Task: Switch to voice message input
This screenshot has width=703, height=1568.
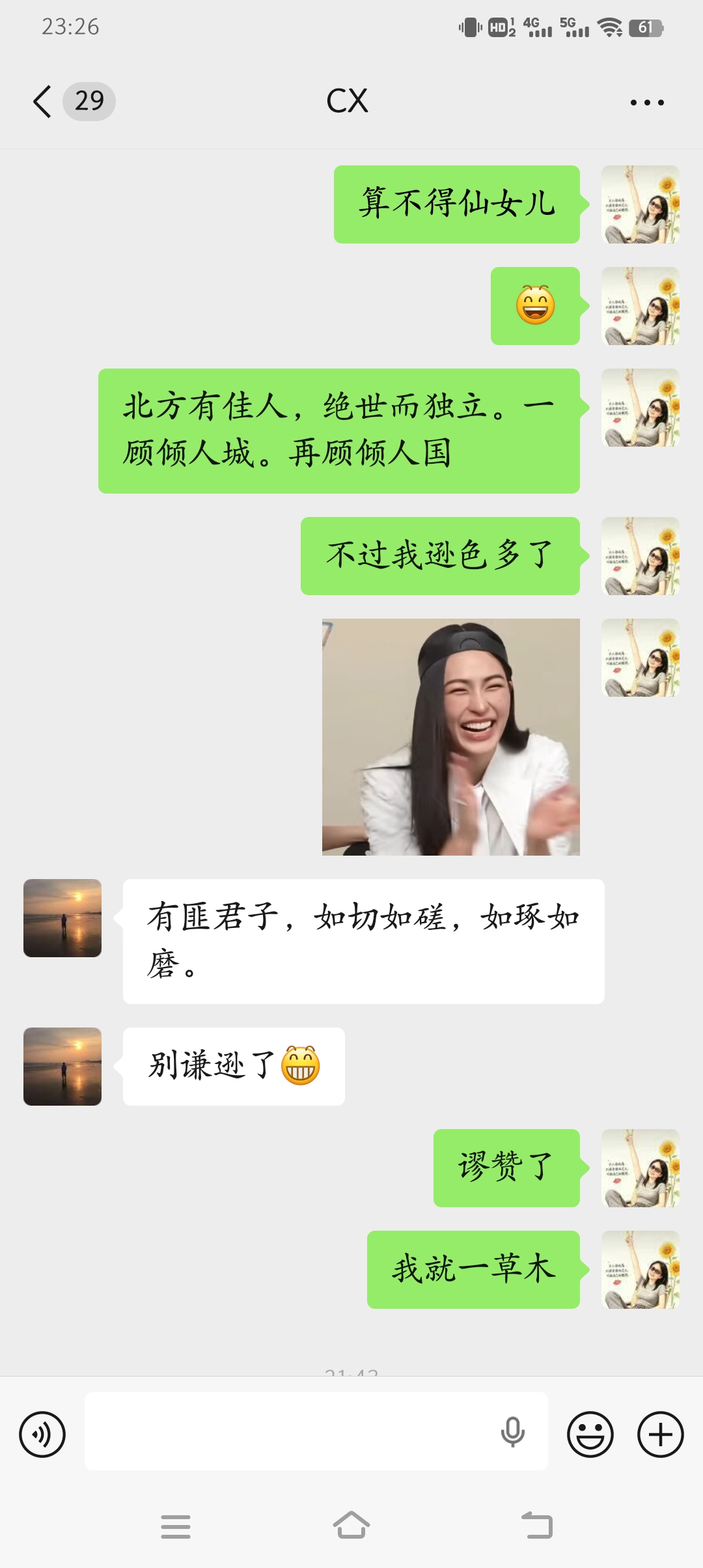Action: click(42, 1435)
